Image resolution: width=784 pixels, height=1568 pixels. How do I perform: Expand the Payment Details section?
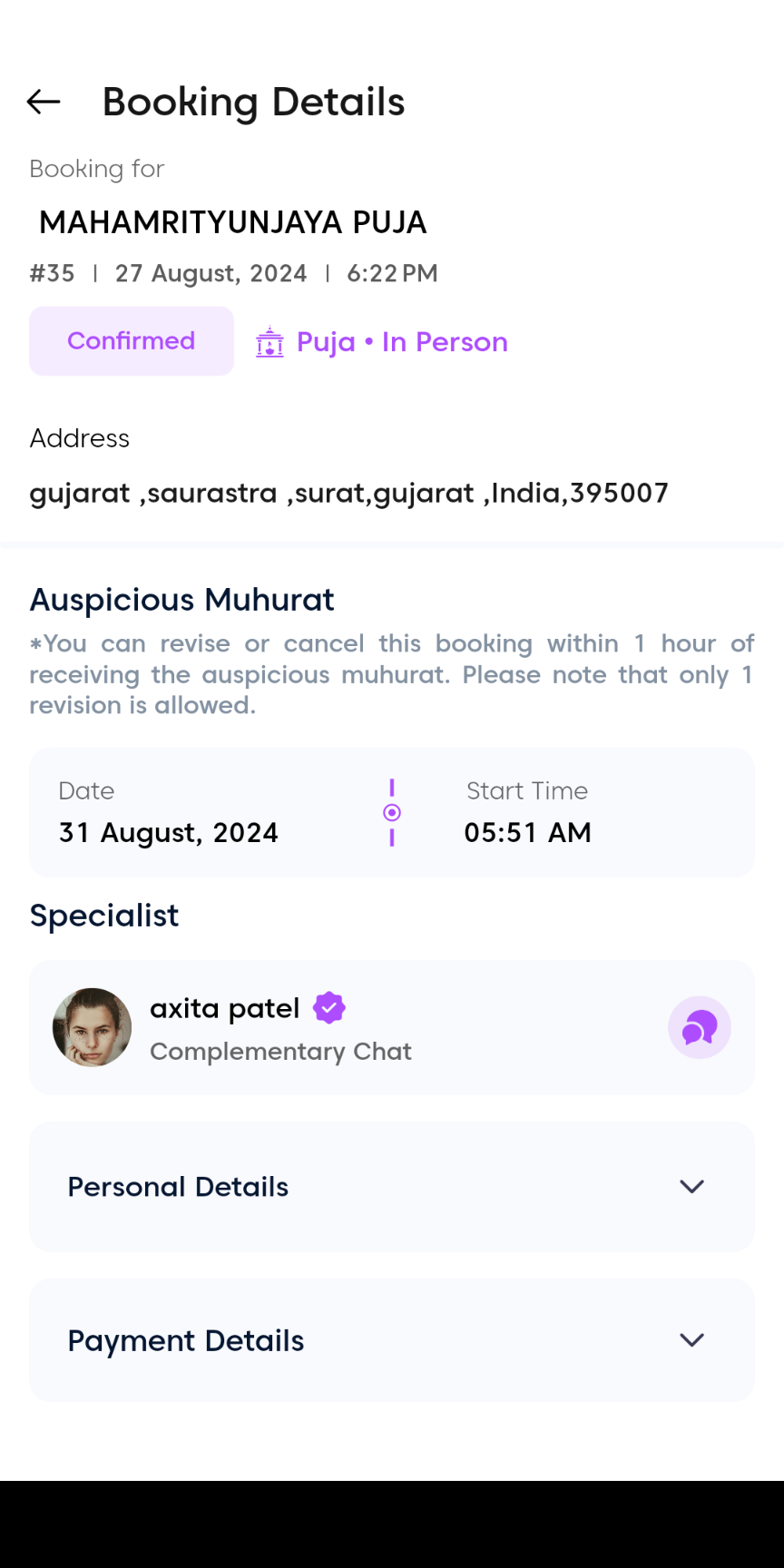click(x=691, y=1340)
